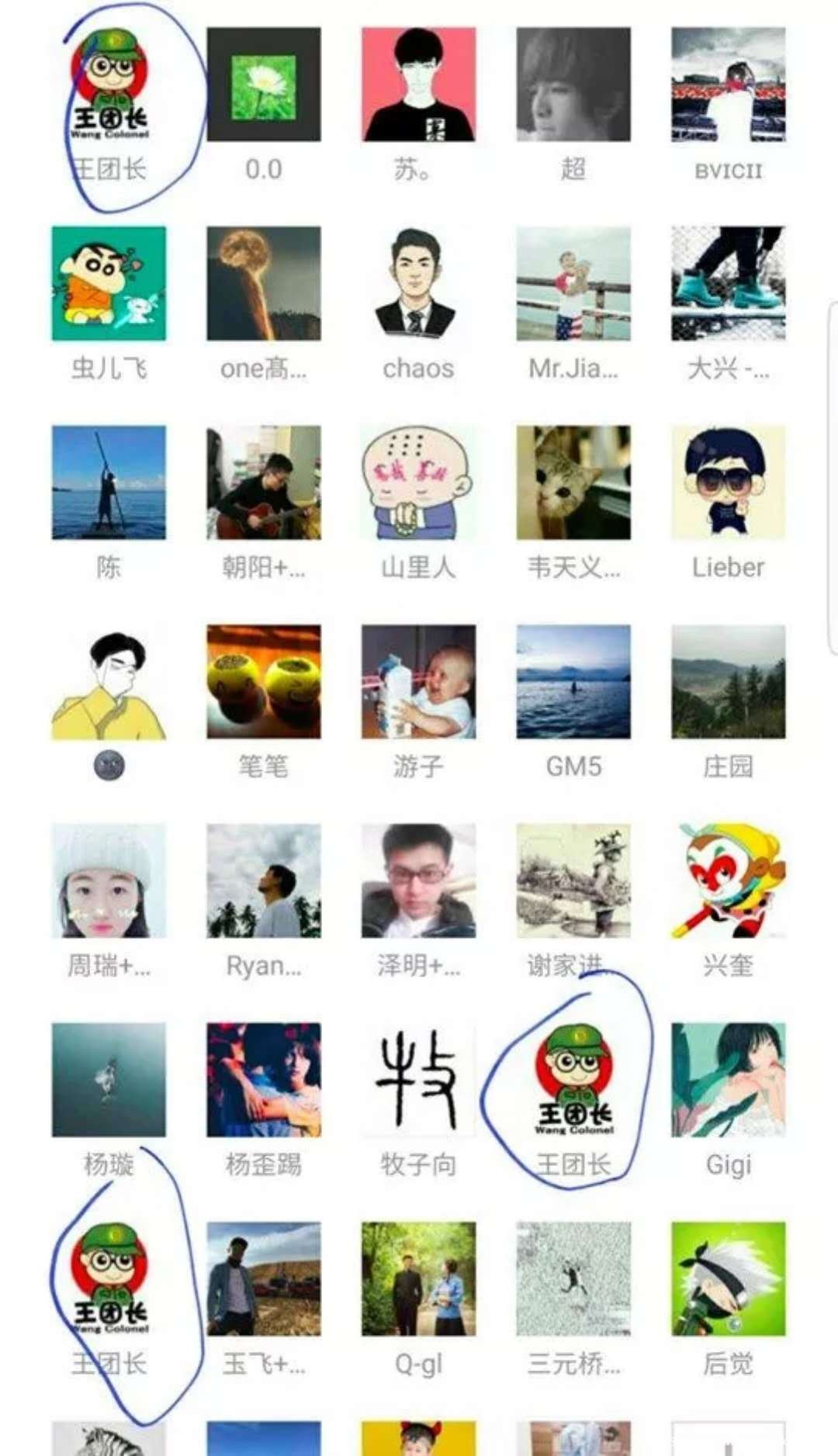Open 虫儿飞's profile
This screenshot has width=838, height=1456.
coord(109,284)
